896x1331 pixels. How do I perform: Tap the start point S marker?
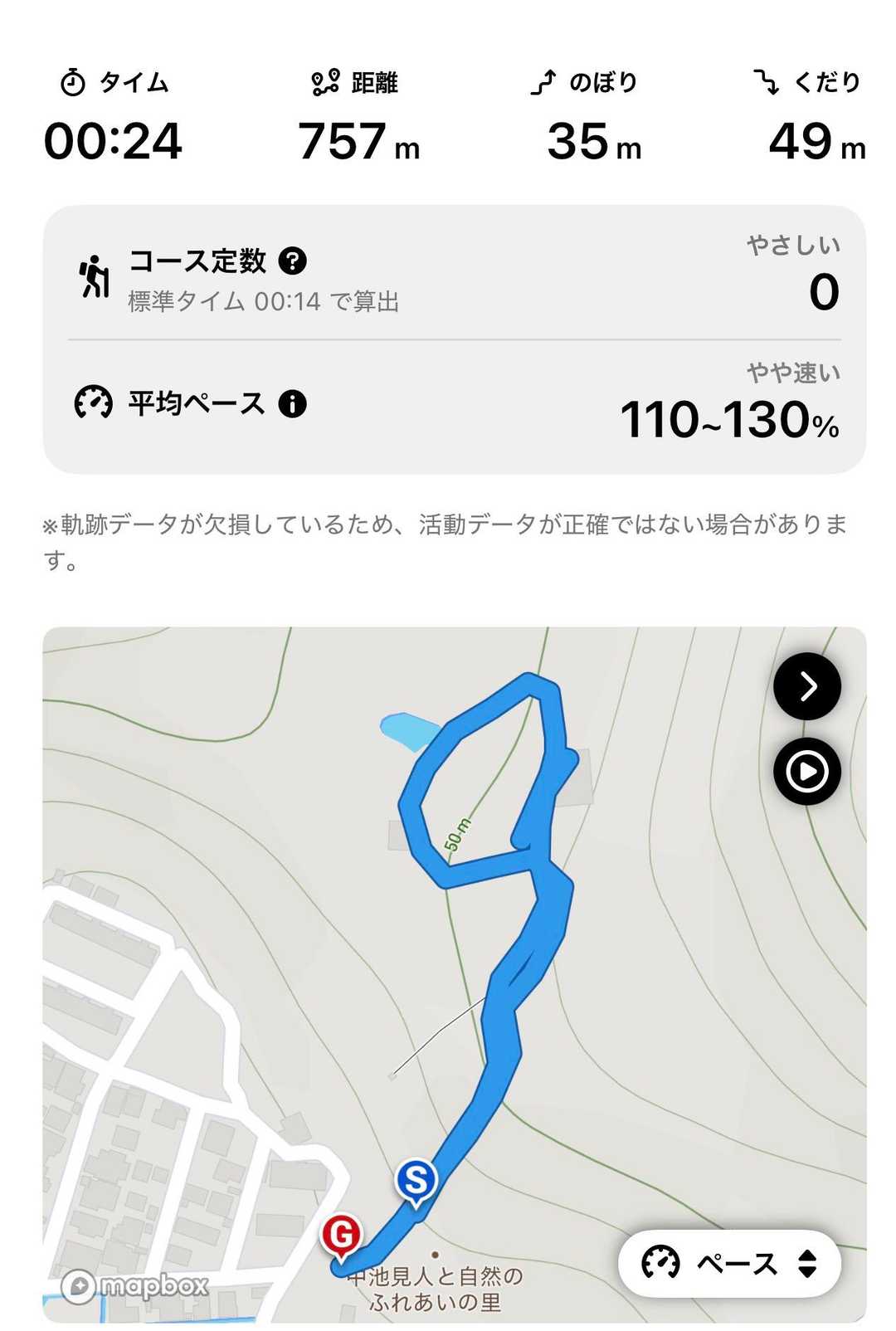click(416, 1179)
